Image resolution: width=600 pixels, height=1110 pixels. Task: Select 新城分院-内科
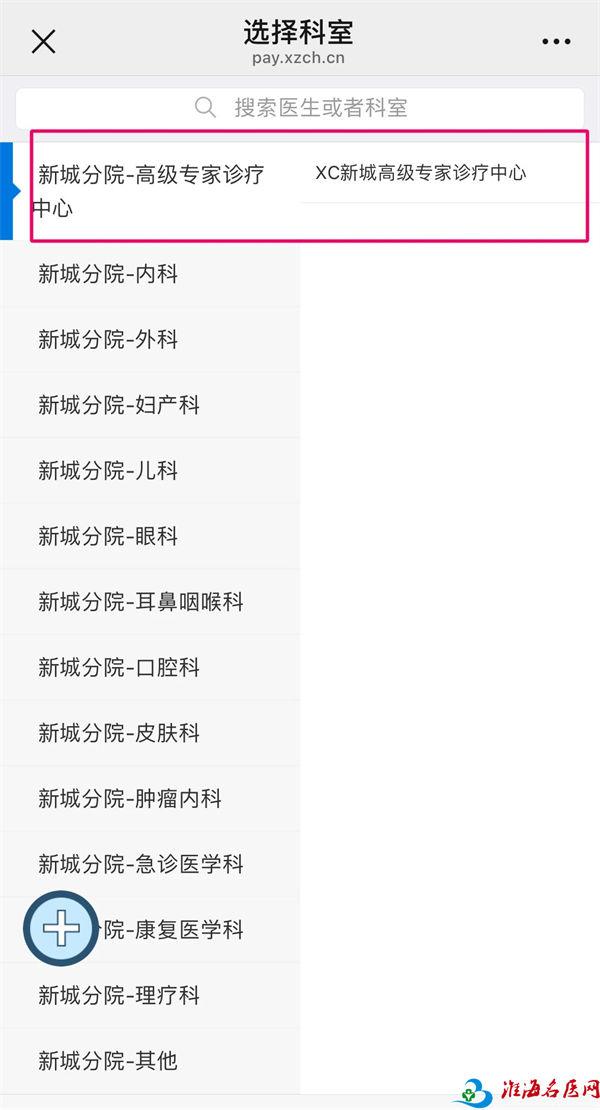click(x=150, y=274)
